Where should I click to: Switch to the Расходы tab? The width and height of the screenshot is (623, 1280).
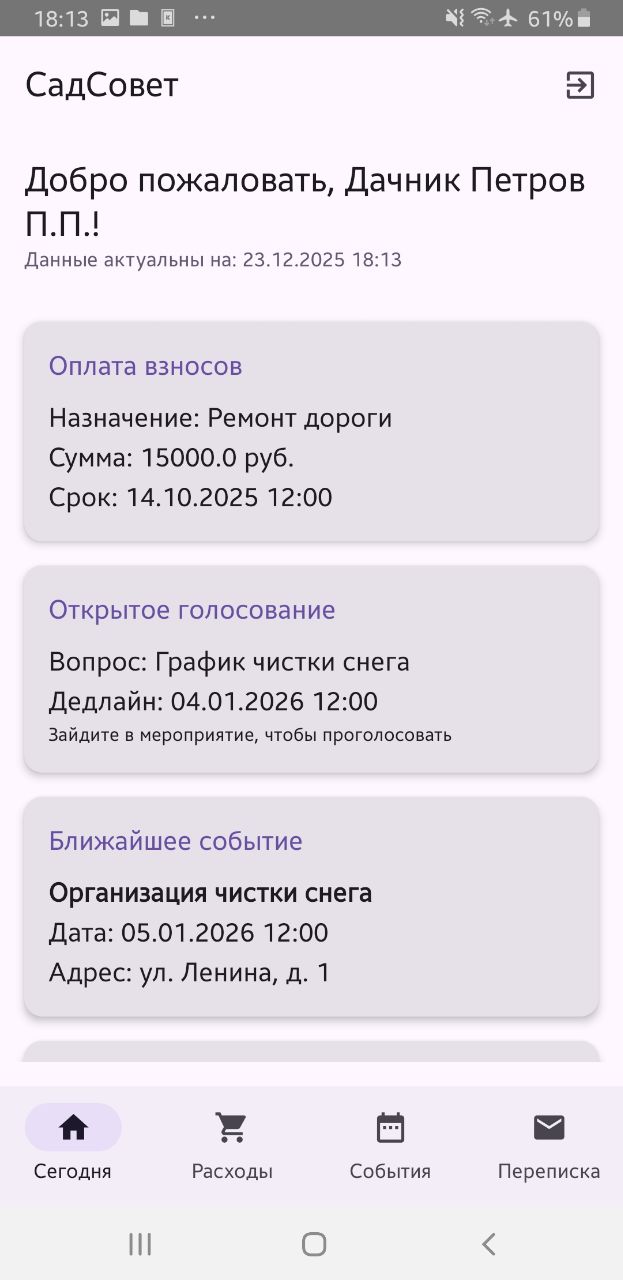pos(232,1145)
